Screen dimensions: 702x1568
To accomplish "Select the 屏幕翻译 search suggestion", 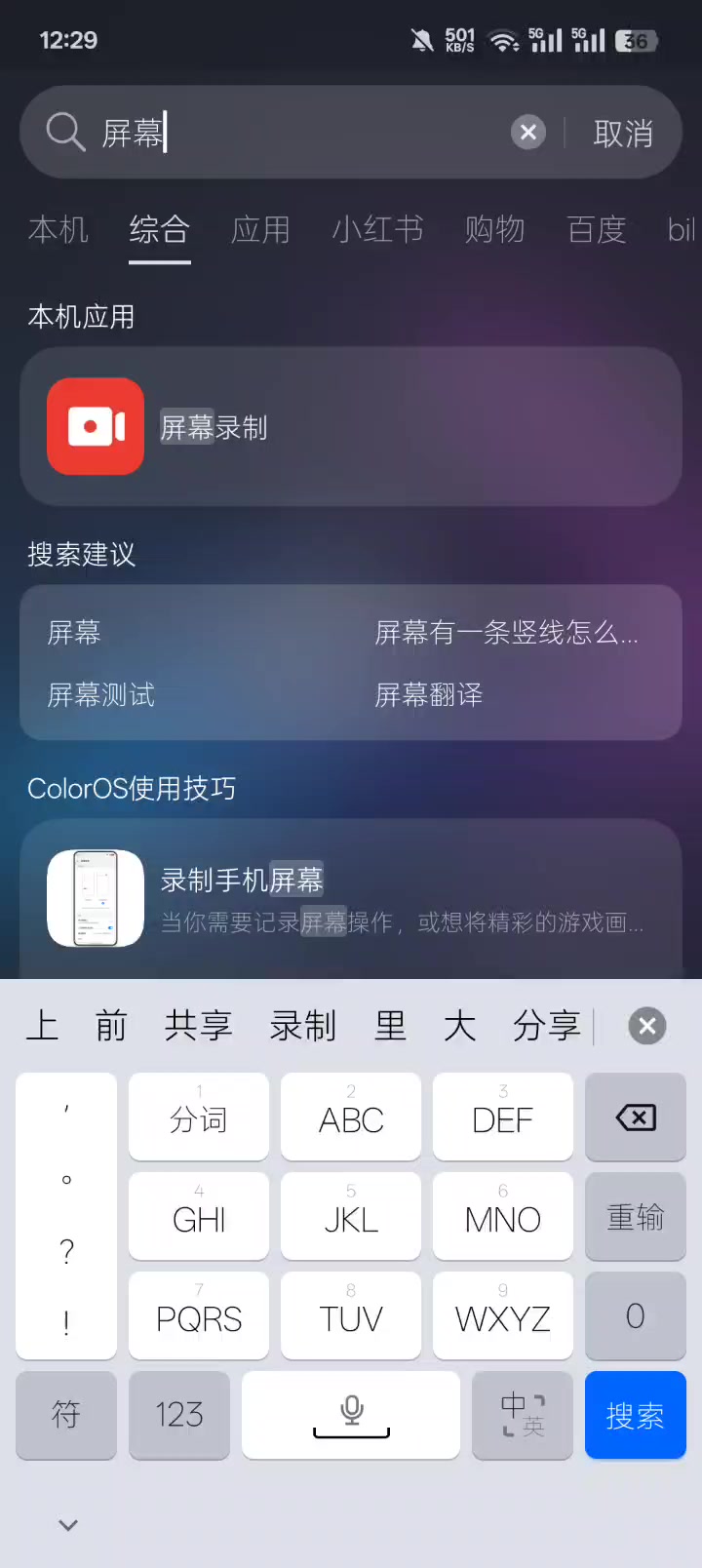I will click(x=429, y=695).
